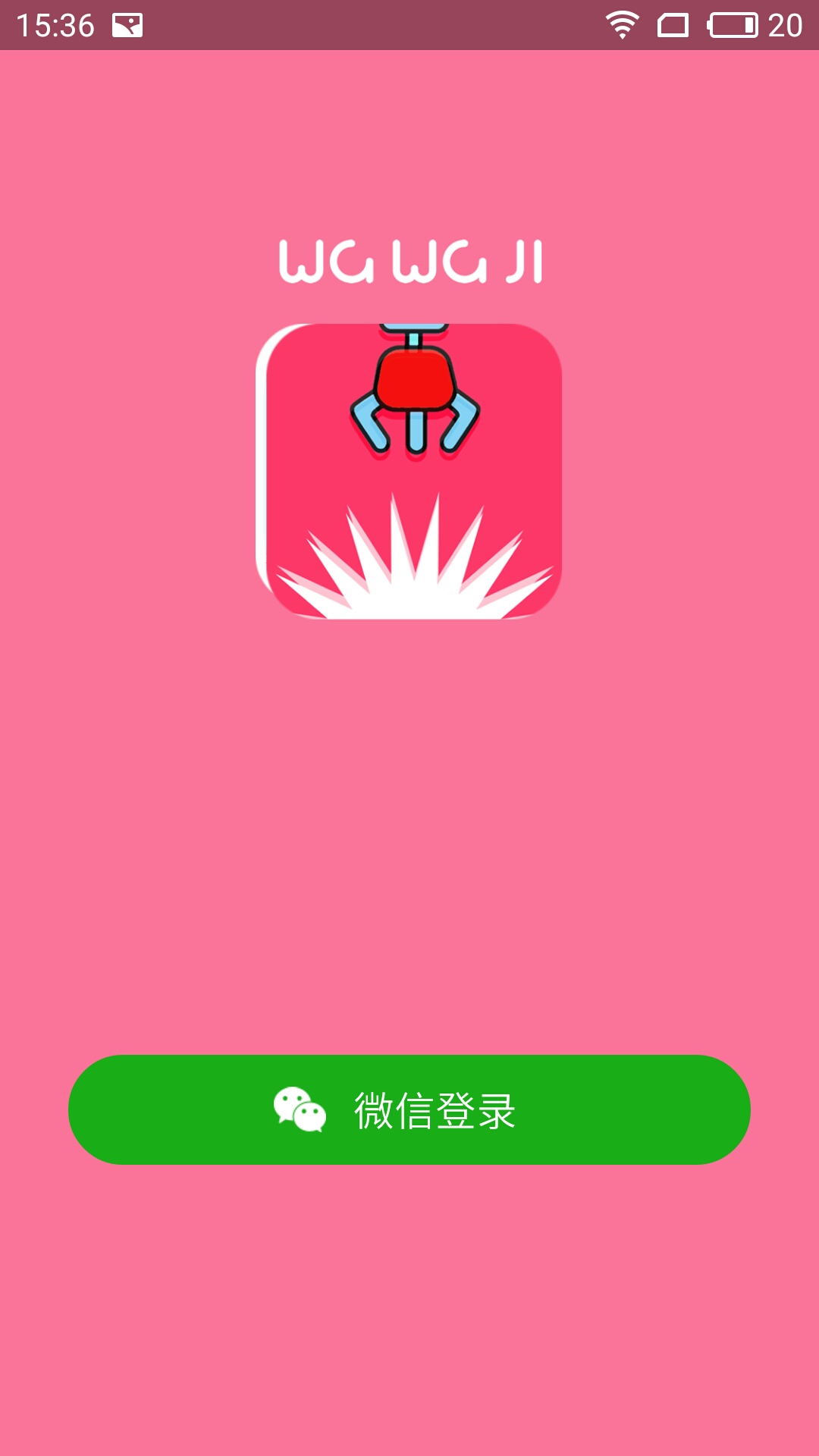Select the red claw graphic inside the logo
819x1456 pixels.
click(416, 379)
